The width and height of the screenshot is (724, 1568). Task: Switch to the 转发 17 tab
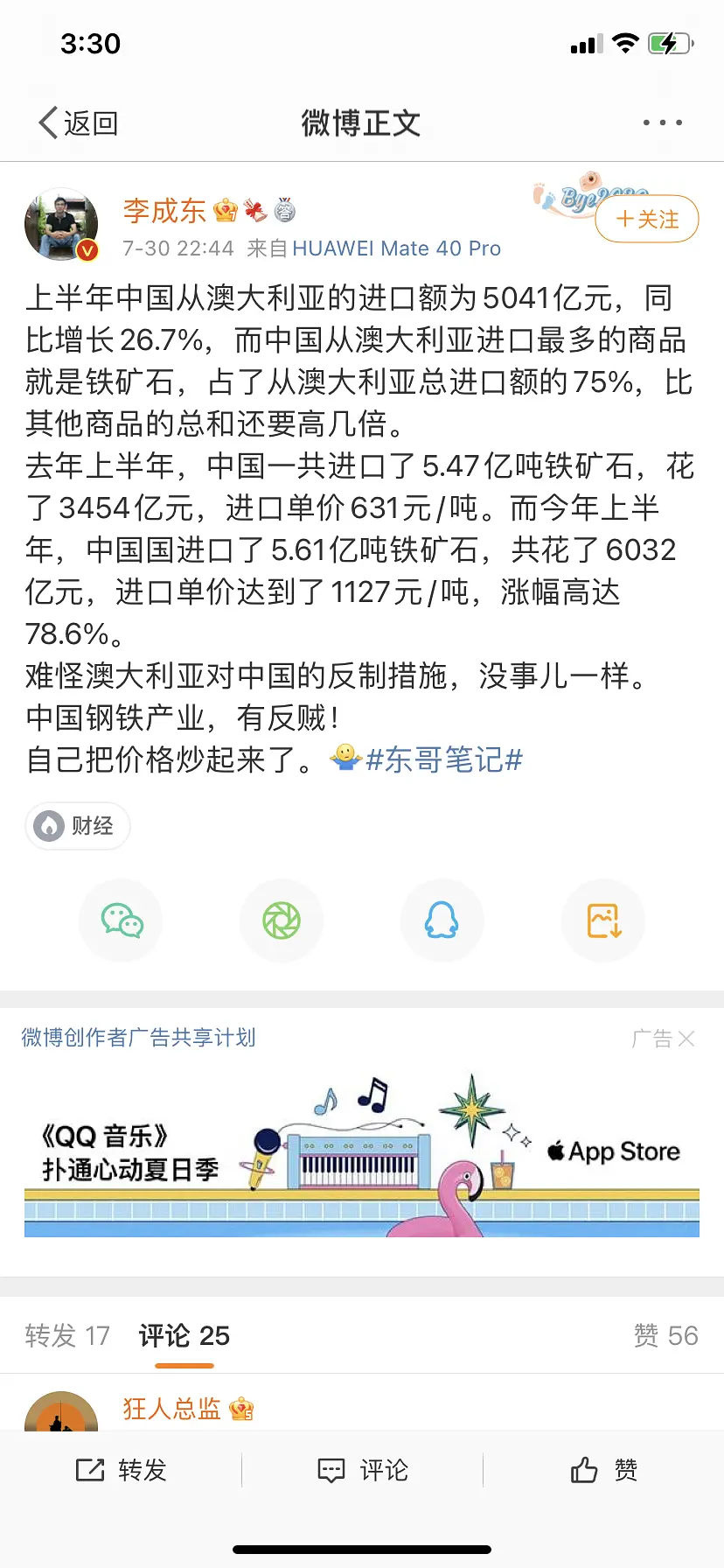click(x=67, y=1335)
